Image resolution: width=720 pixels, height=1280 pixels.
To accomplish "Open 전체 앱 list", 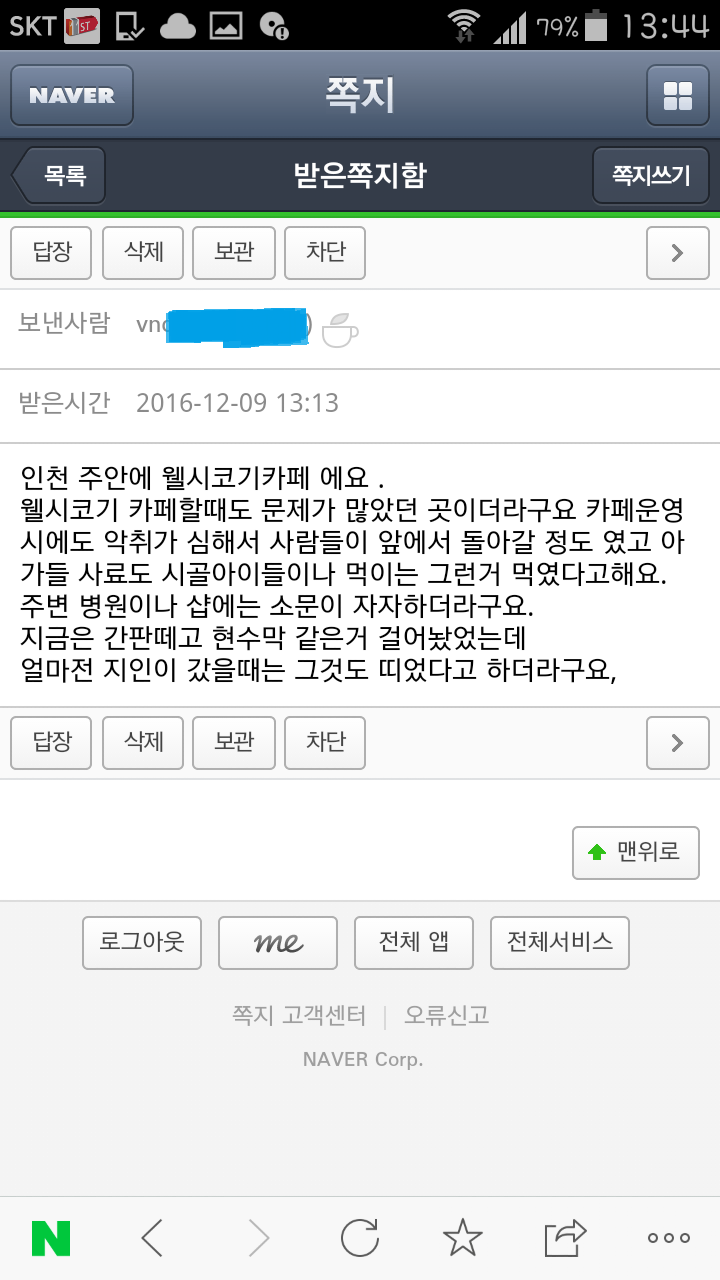I will [413, 942].
